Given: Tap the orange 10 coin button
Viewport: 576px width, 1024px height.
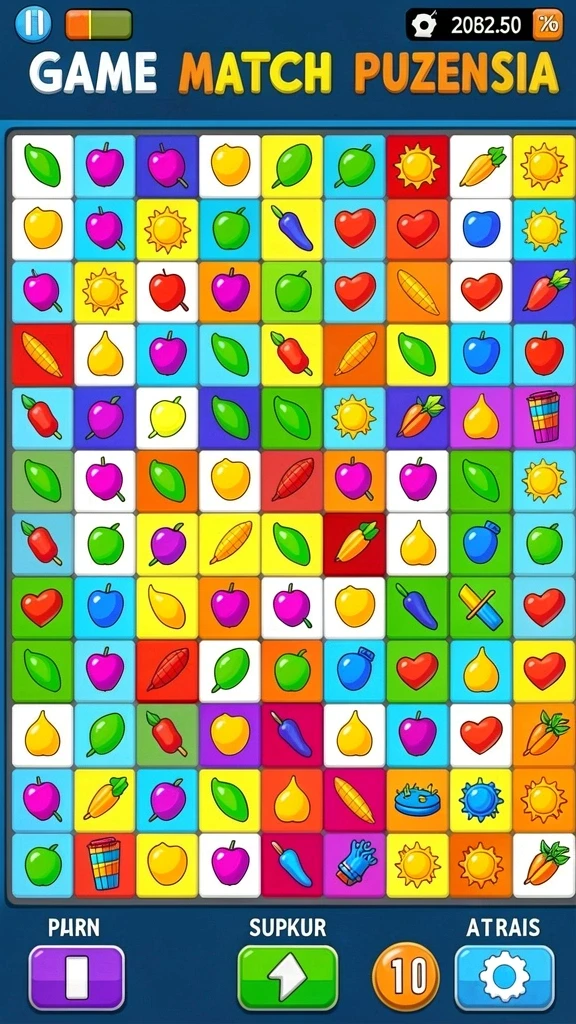Looking at the screenshot, I should click(406, 977).
